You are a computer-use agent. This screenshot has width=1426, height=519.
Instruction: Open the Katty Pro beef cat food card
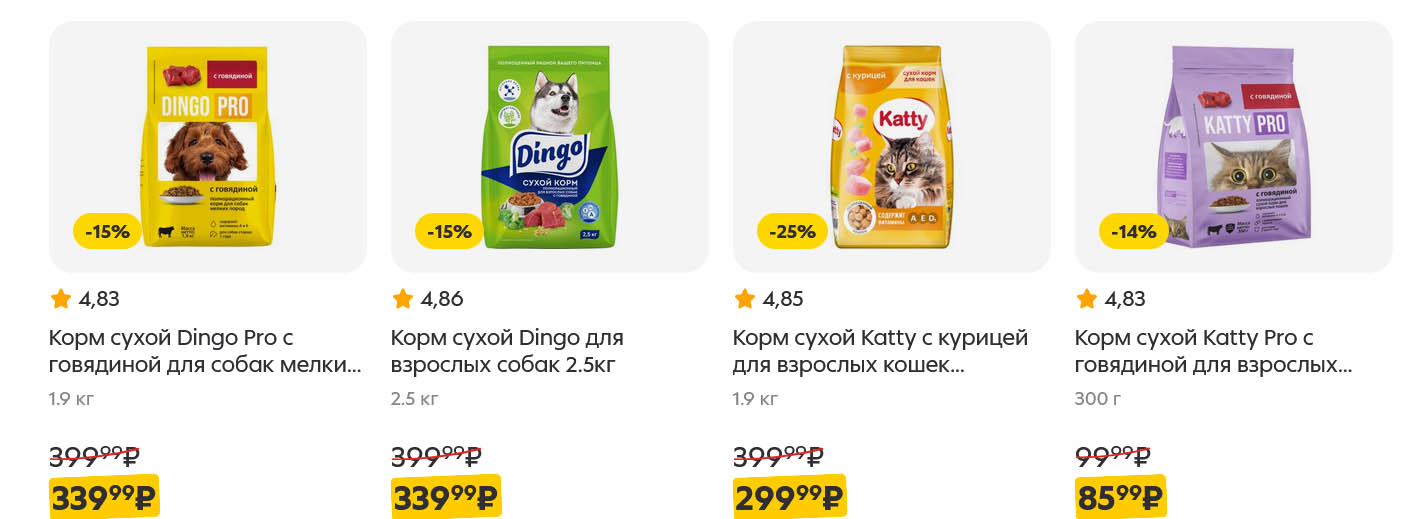coord(1233,147)
